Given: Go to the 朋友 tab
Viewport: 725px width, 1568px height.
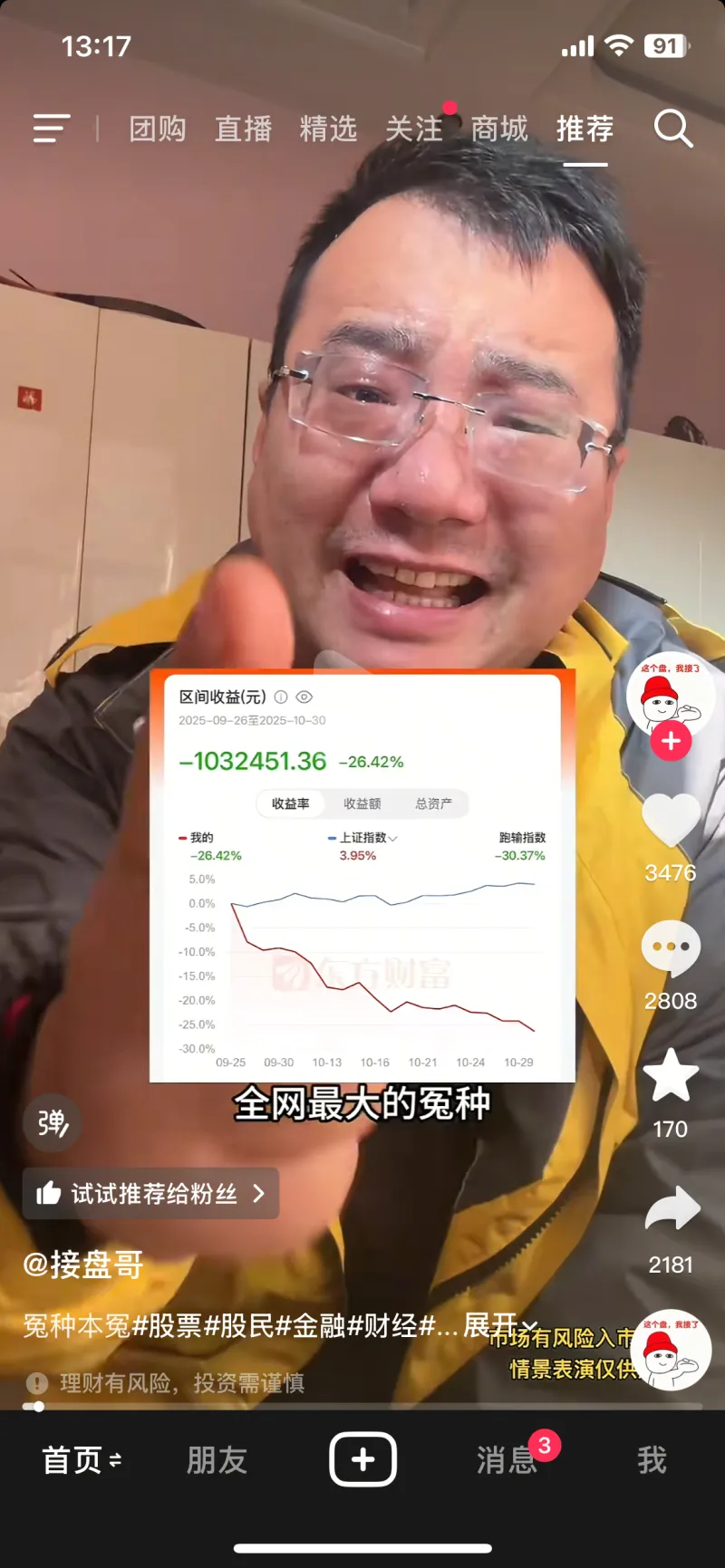Looking at the screenshot, I should point(217,1459).
